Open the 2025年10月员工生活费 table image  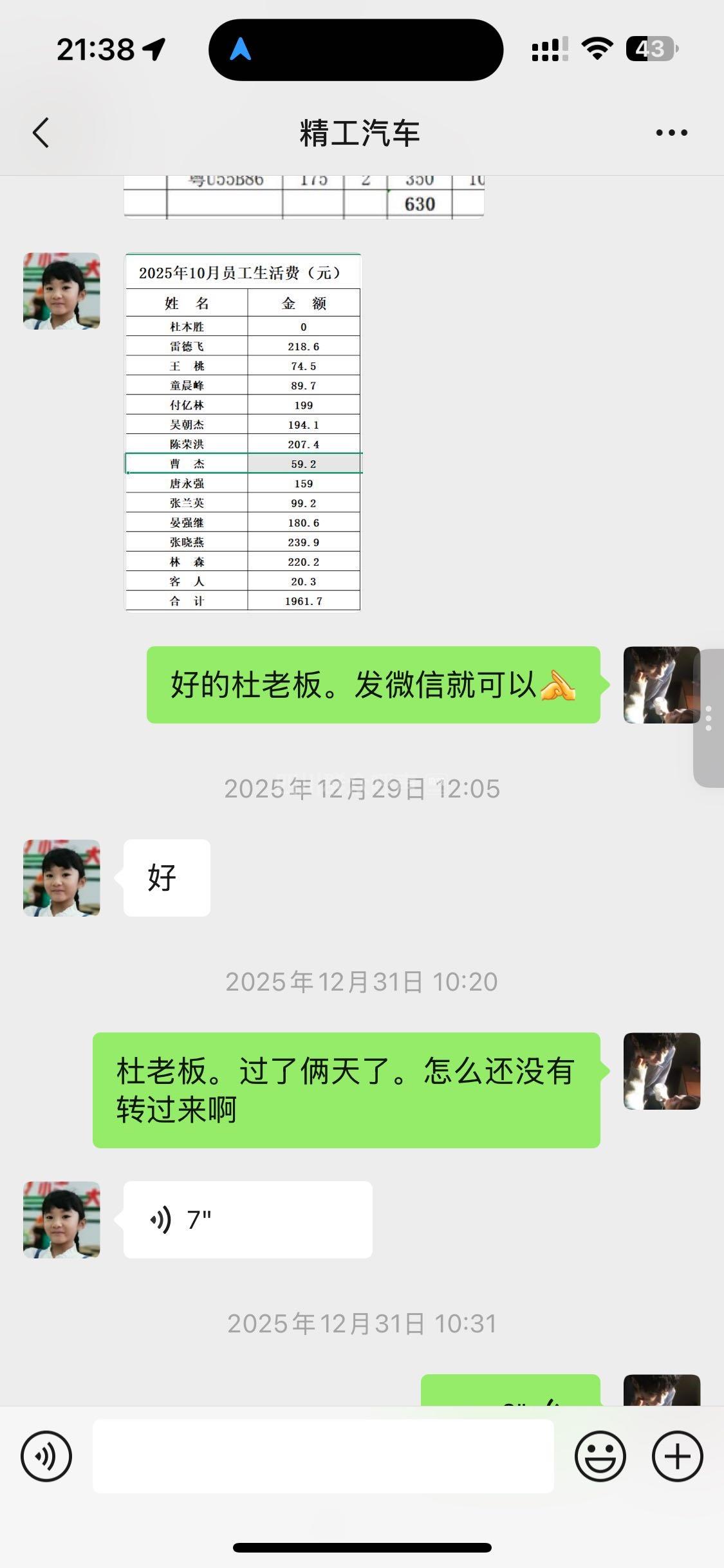tap(243, 432)
